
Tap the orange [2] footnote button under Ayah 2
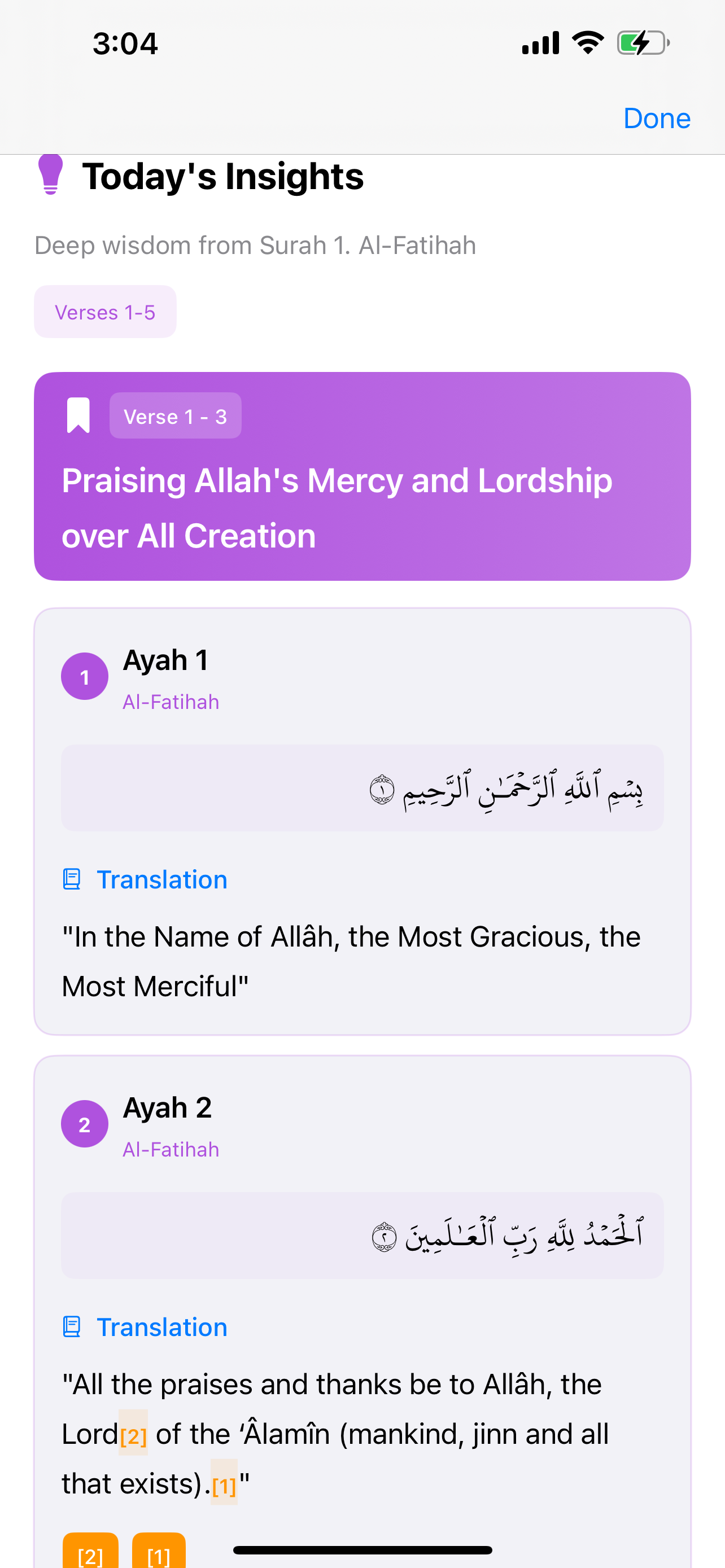tap(91, 1552)
